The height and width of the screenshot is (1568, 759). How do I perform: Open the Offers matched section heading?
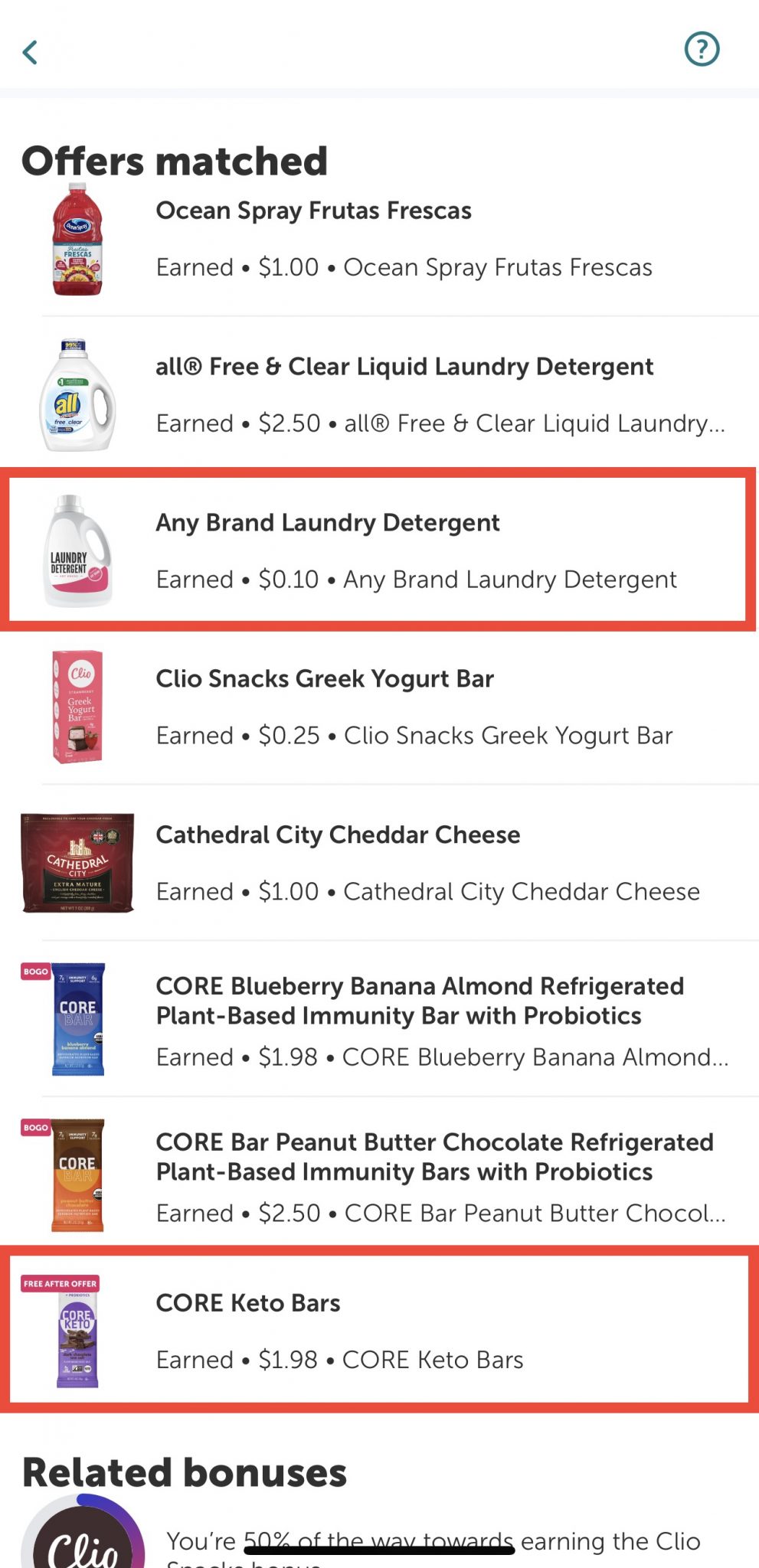(x=175, y=160)
